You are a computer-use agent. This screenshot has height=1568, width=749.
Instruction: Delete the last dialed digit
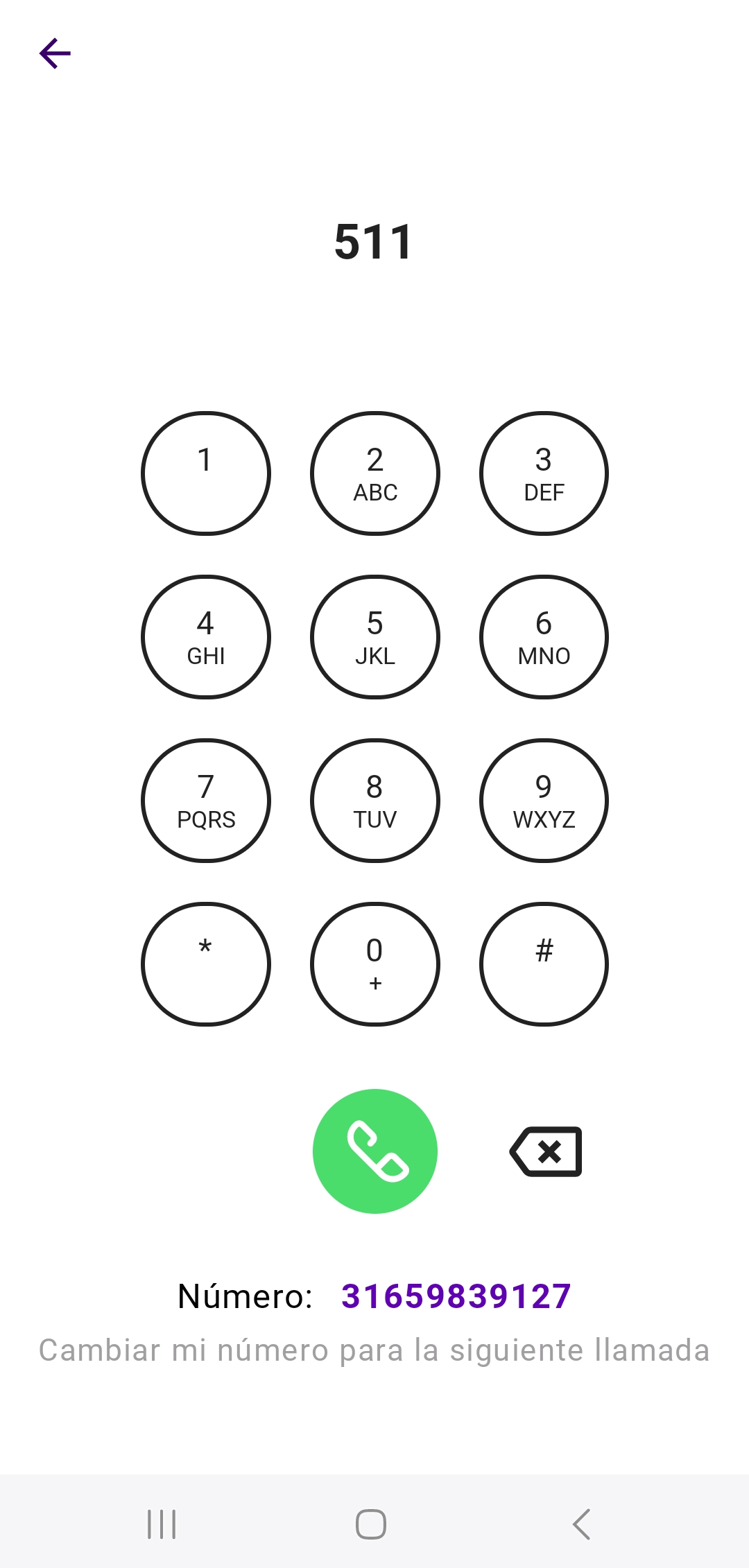(546, 1151)
